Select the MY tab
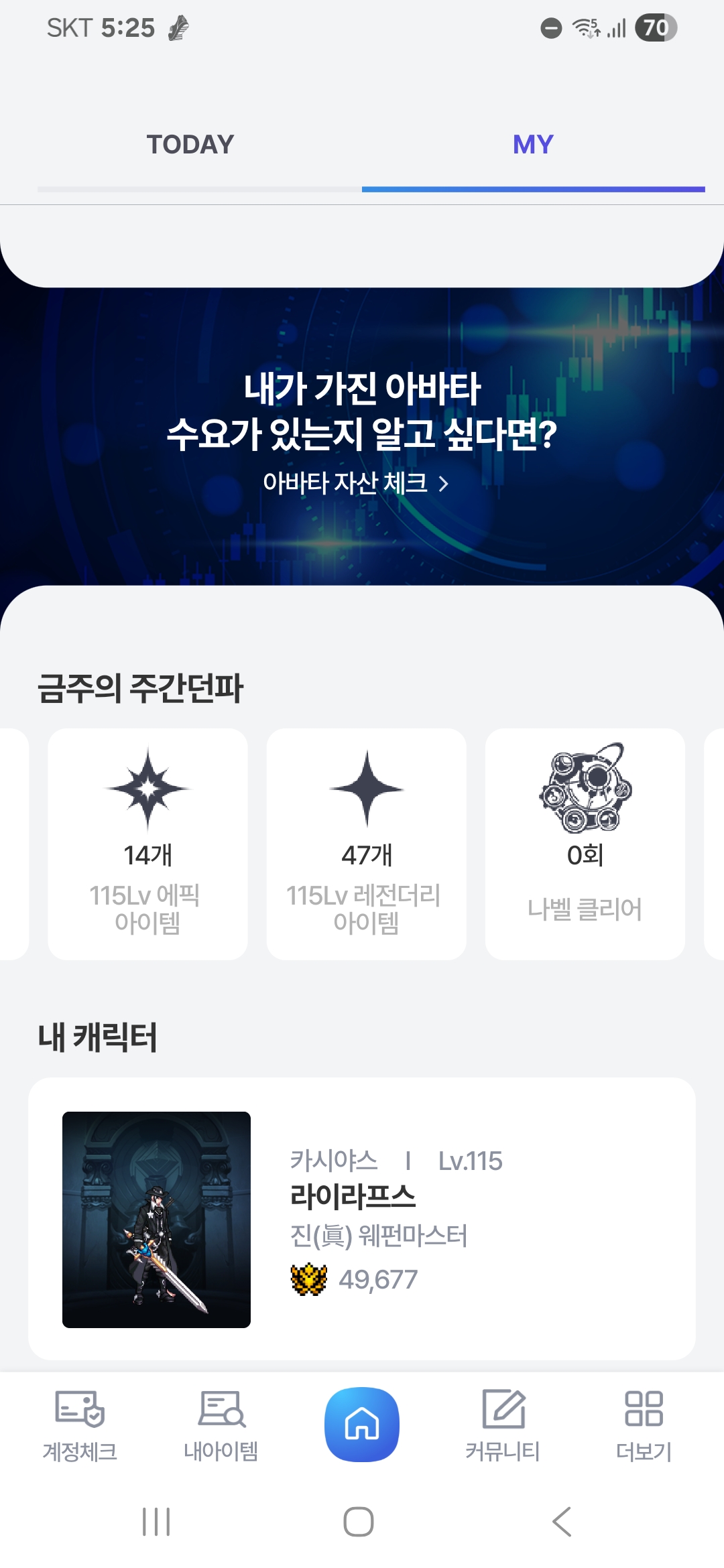 (x=533, y=145)
